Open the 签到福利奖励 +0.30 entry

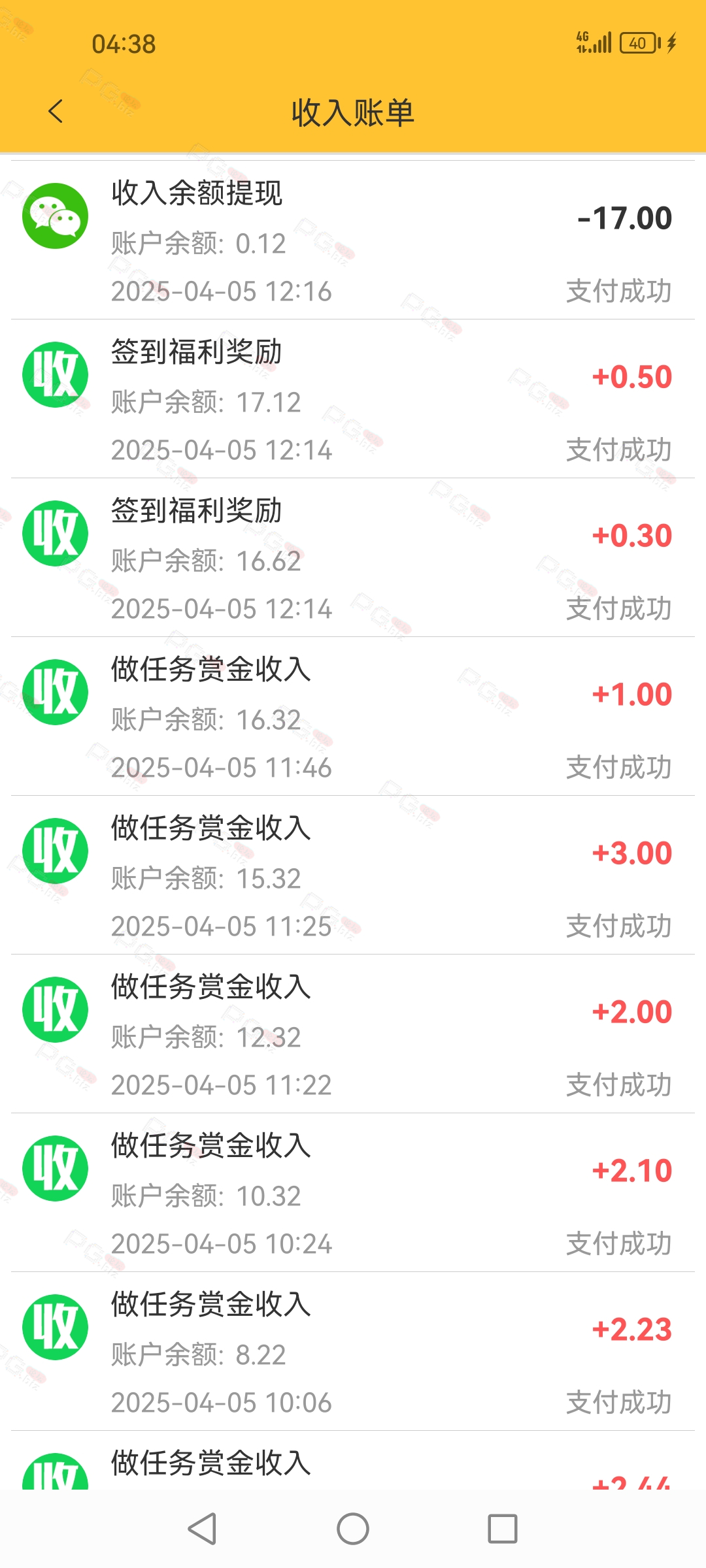[x=353, y=558]
